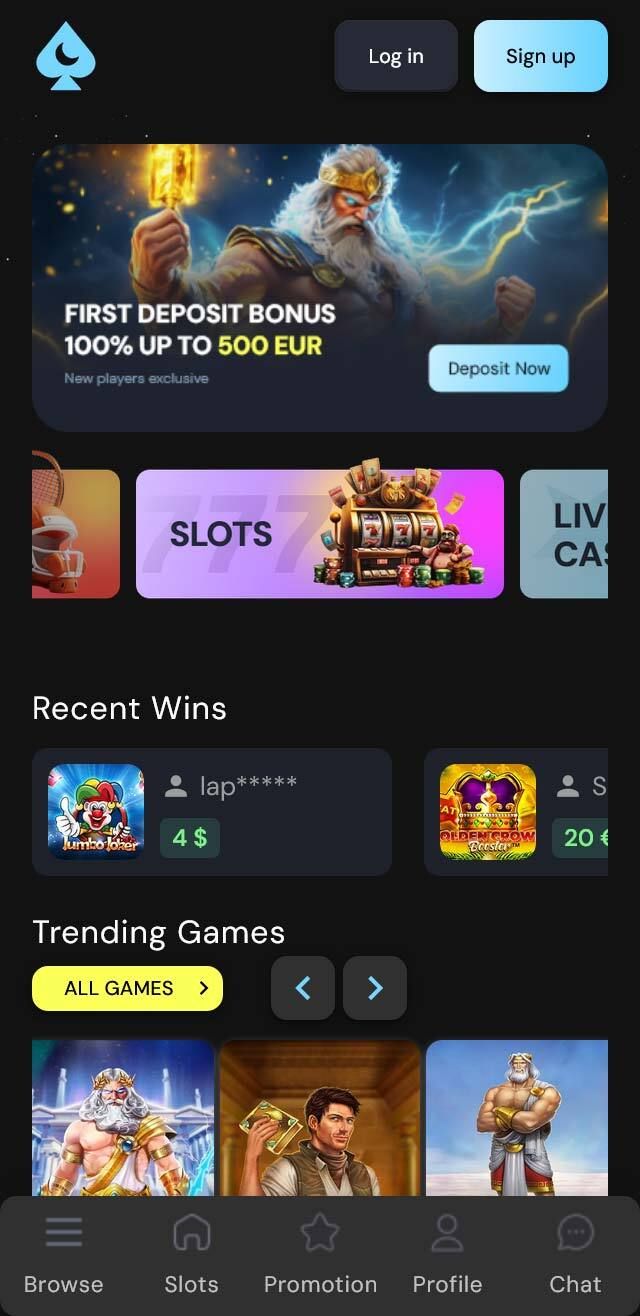Screen dimensions: 640x1316
Task: Switch to the Slots tab
Action: pos(191,1255)
